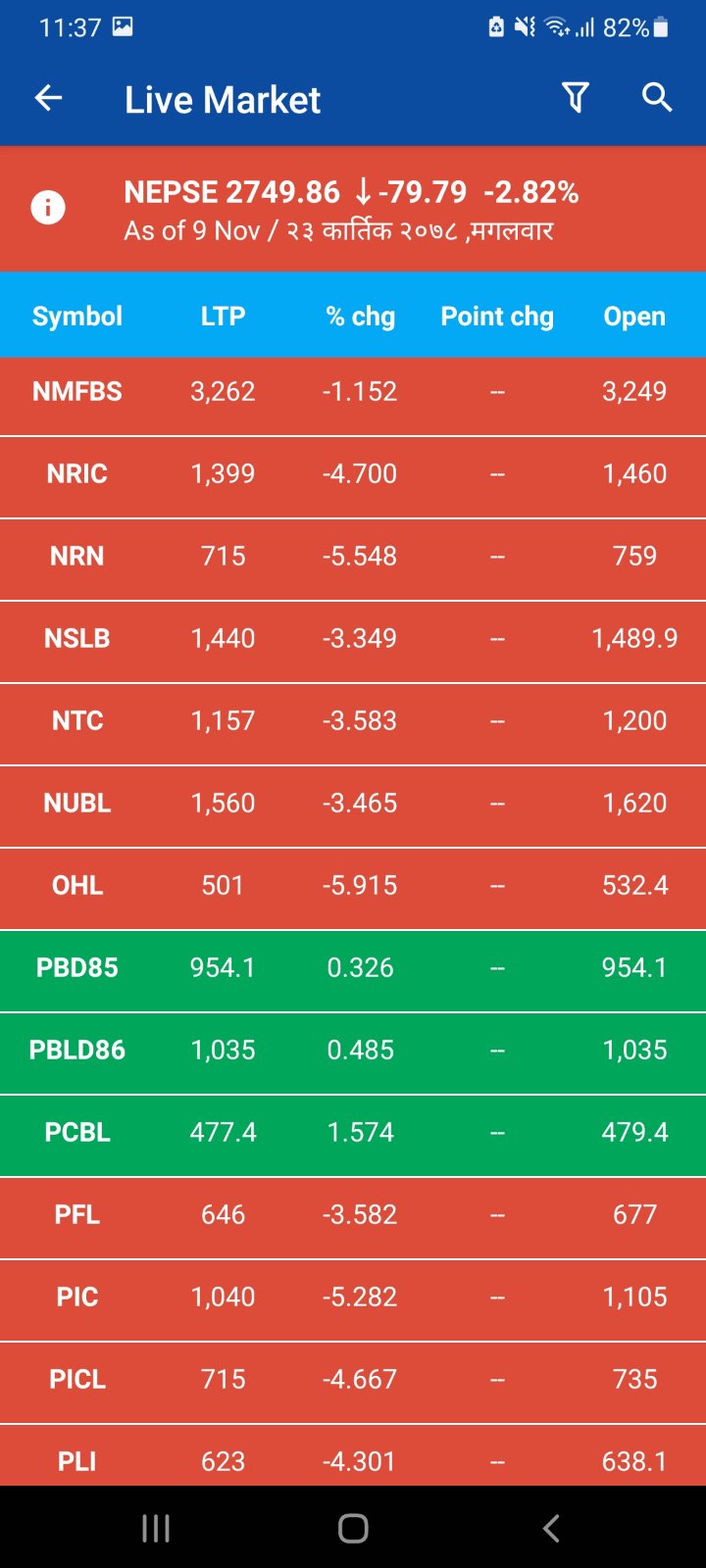Open the filter options

(576, 98)
